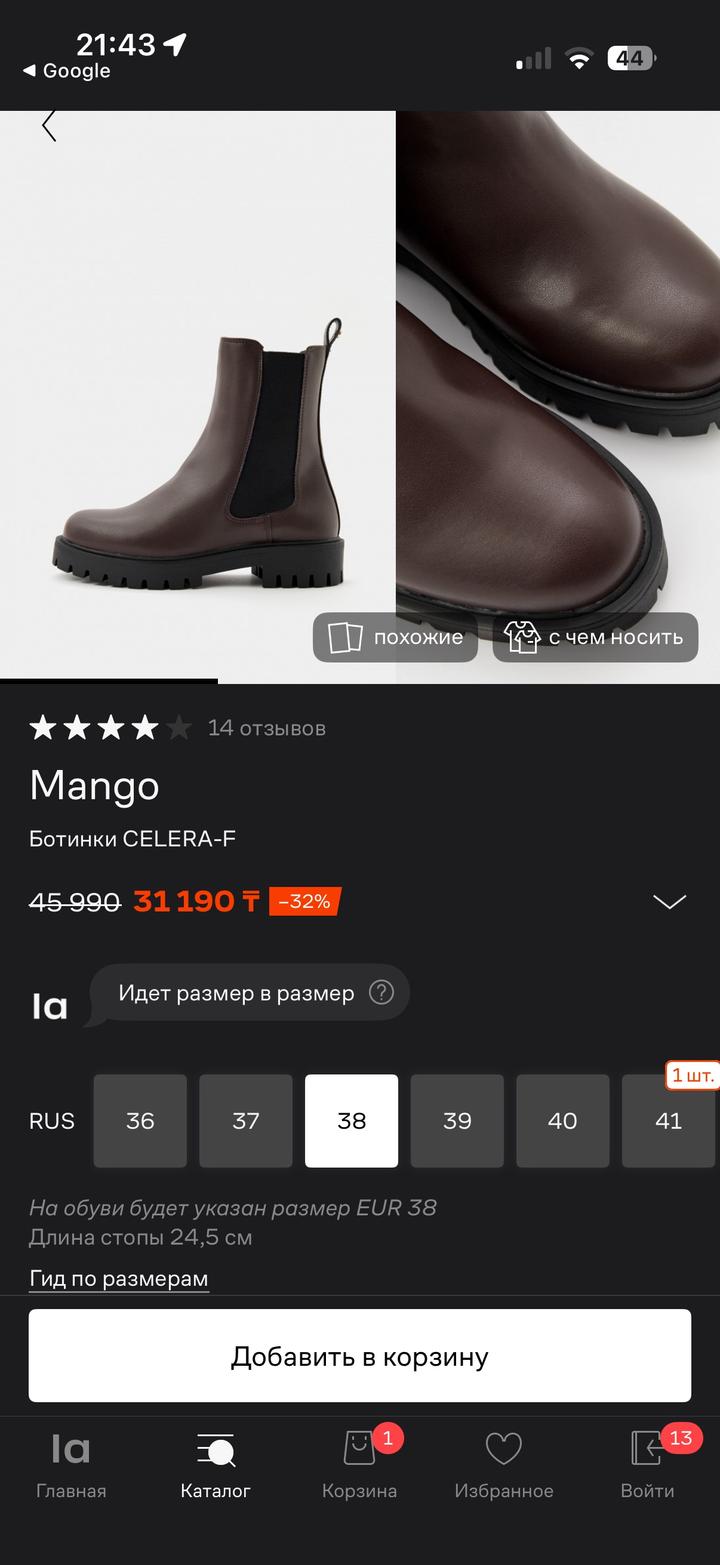Image resolution: width=720 pixels, height=1565 pixels.
Task: Select size 38
Action: 351,1121
